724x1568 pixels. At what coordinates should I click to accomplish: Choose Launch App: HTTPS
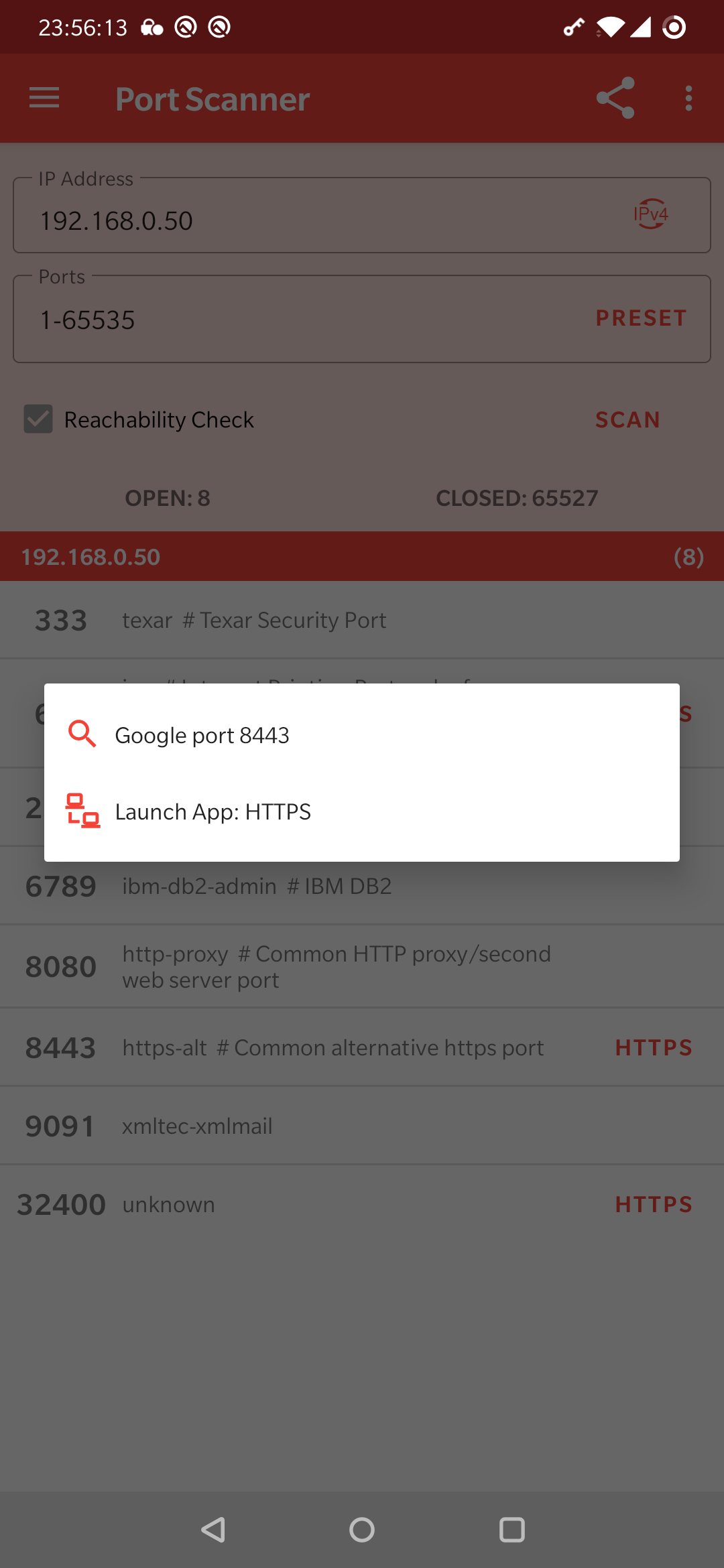coord(212,811)
